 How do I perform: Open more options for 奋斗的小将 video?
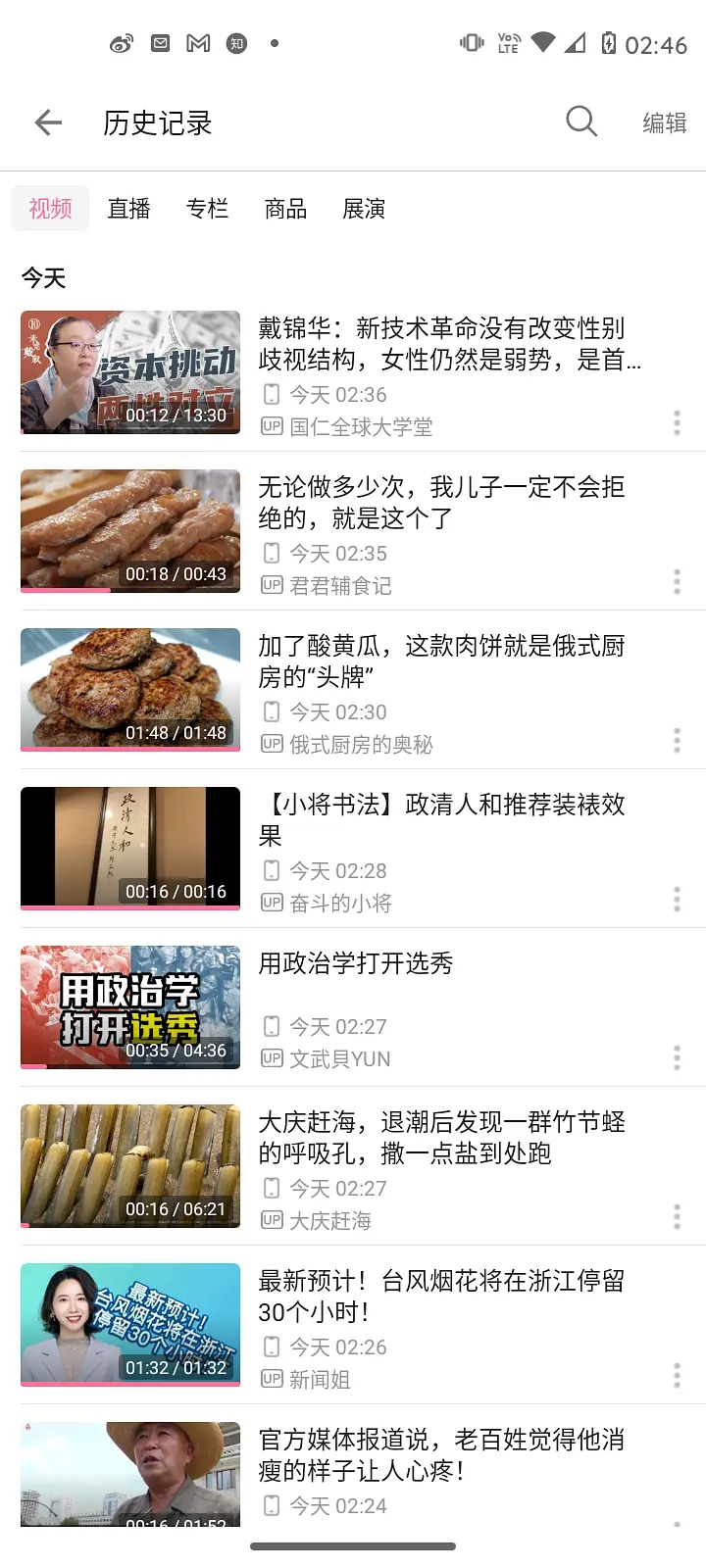click(x=677, y=900)
